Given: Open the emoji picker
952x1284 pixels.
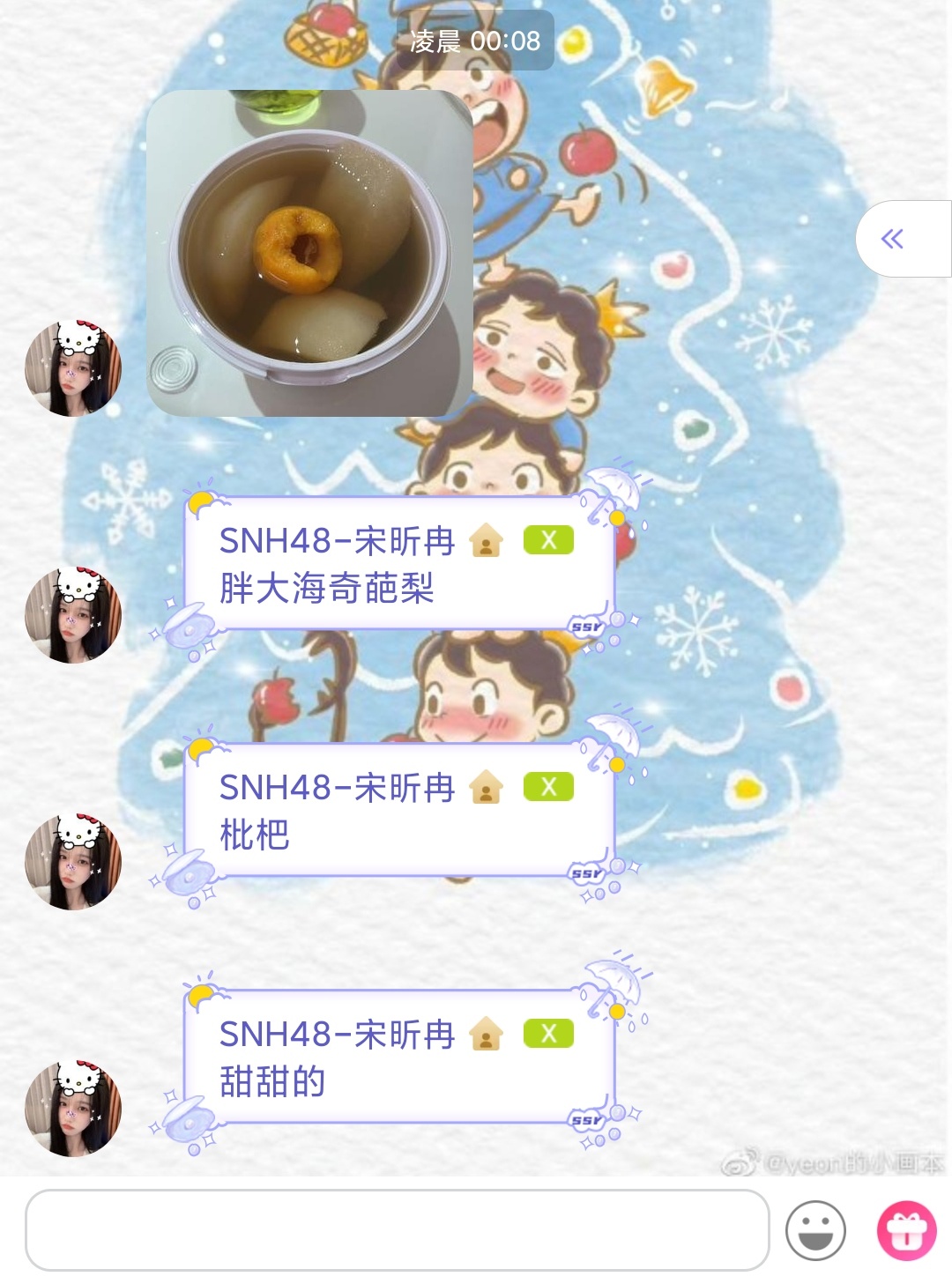Looking at the screenshot, I should pos(815,1230).
